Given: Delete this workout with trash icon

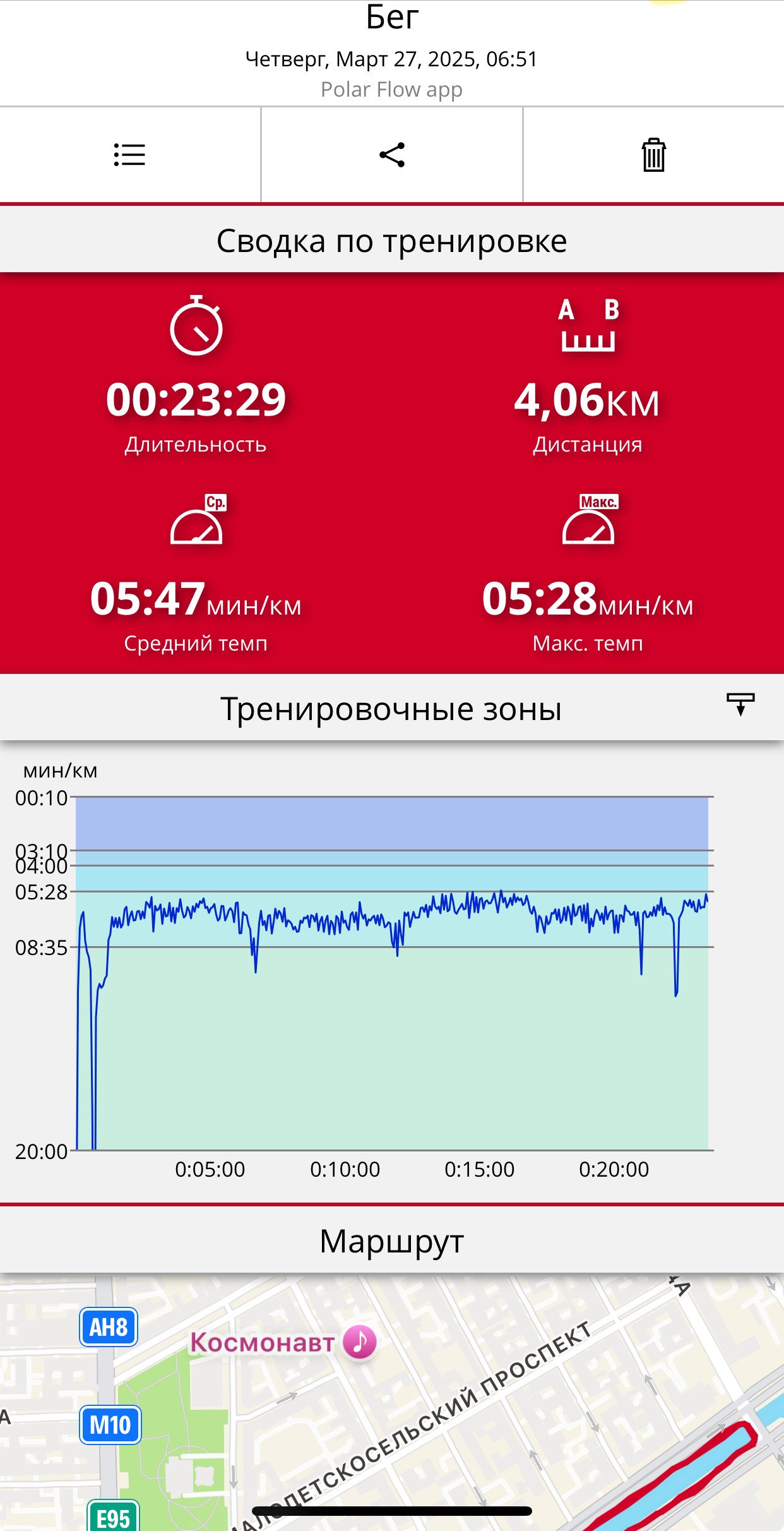Looking at the screenshot, I should click(x=653, y=155).
